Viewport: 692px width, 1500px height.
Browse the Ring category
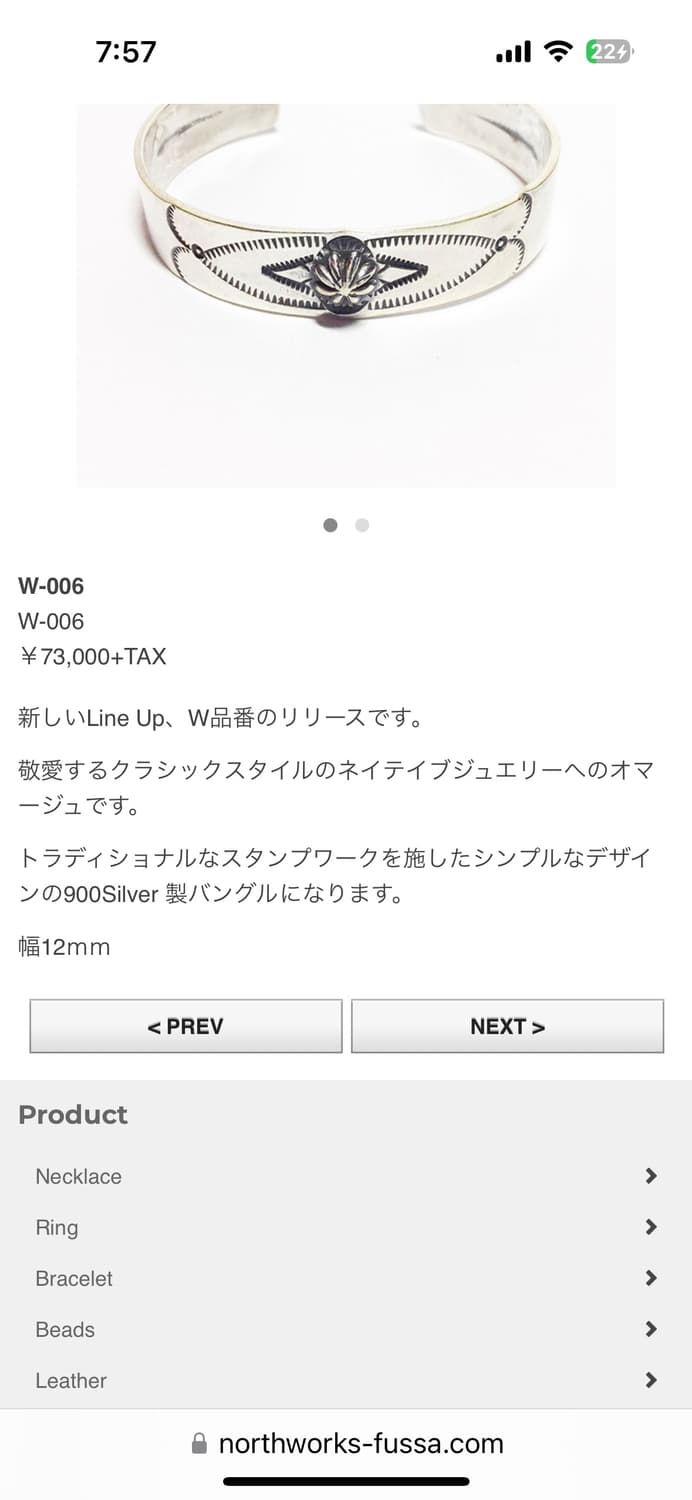pos(346,1227)
